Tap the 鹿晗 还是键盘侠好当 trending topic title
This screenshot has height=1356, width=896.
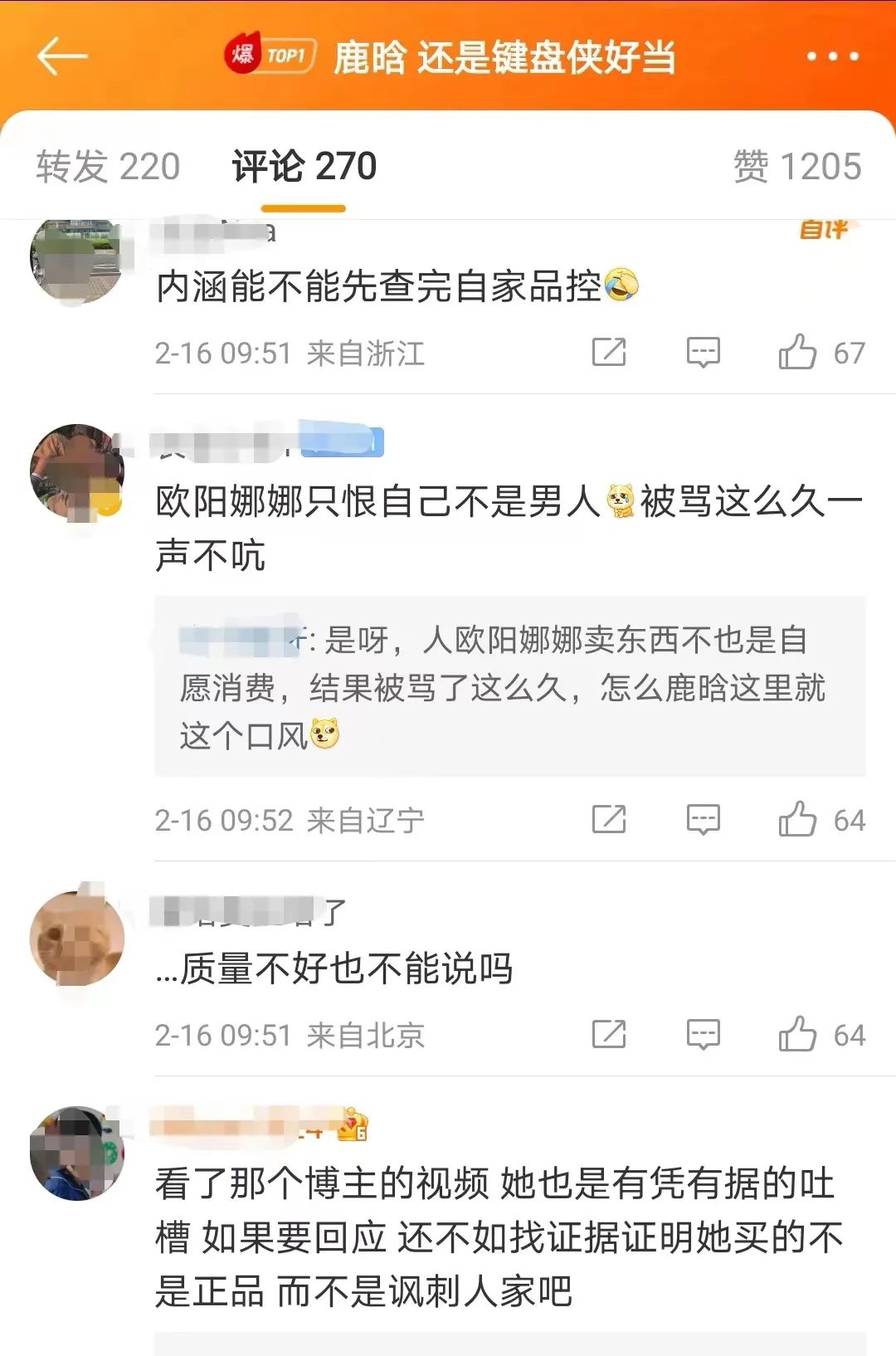pyautogui.click(x=503, y=57)
